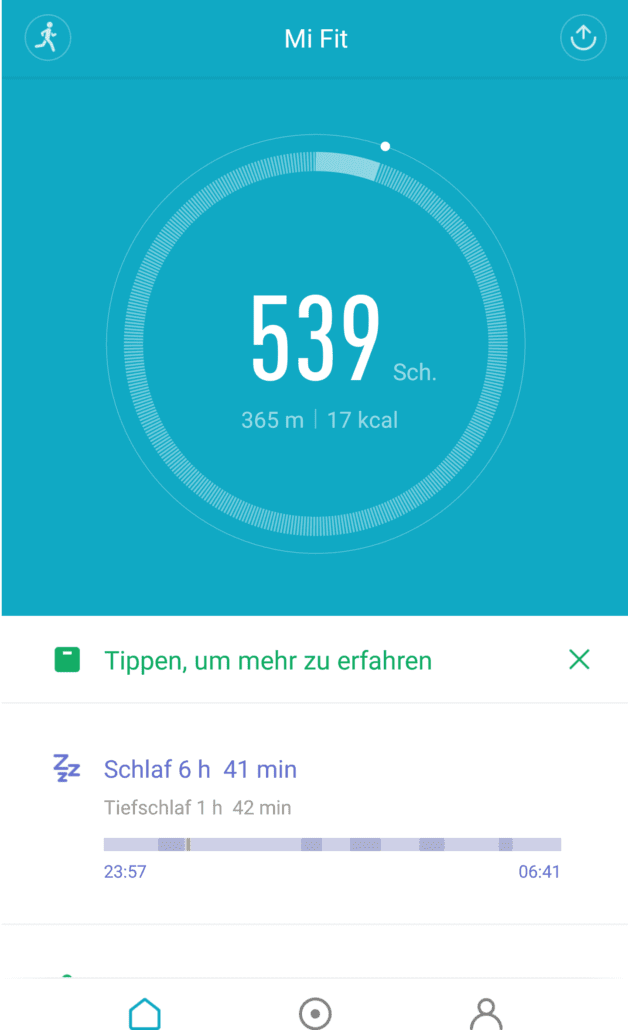This screenshot has width=628, height=1030.
Task: Open the running activity icon
Action: click(x=48, y=39)
